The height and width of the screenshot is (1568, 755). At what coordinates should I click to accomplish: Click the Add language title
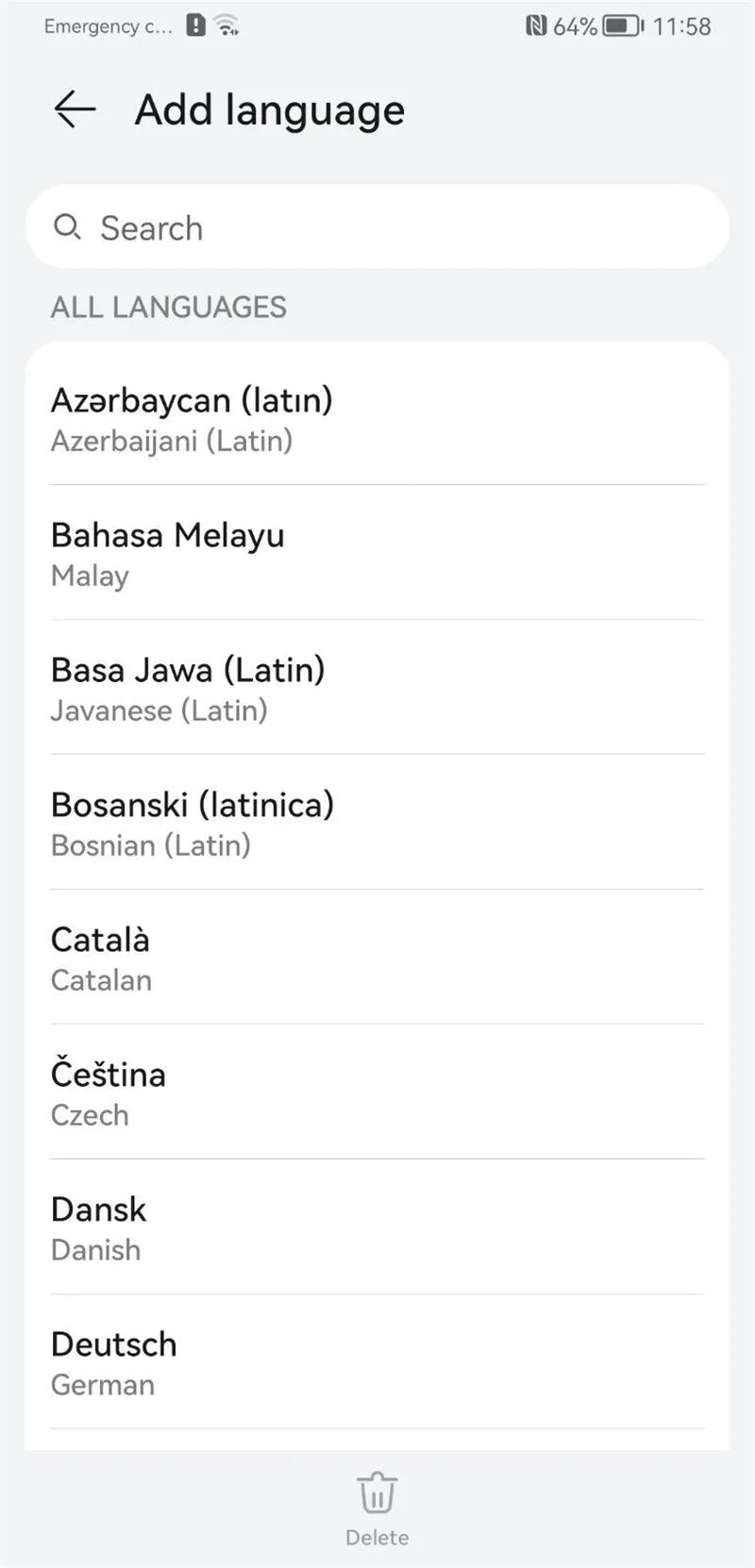[x=270, y=110]
